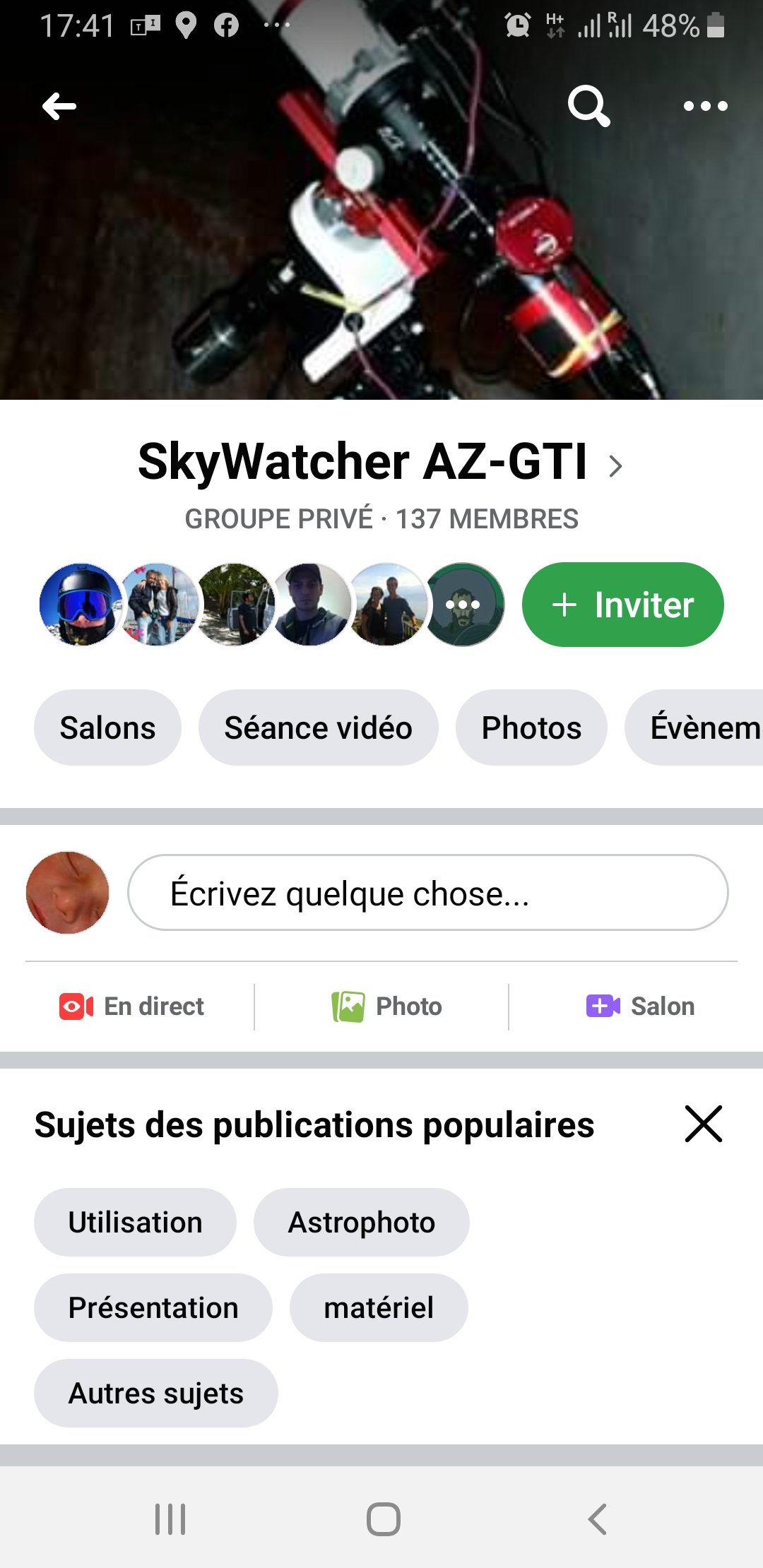Go back using the top-left arrow

(59, 107)
